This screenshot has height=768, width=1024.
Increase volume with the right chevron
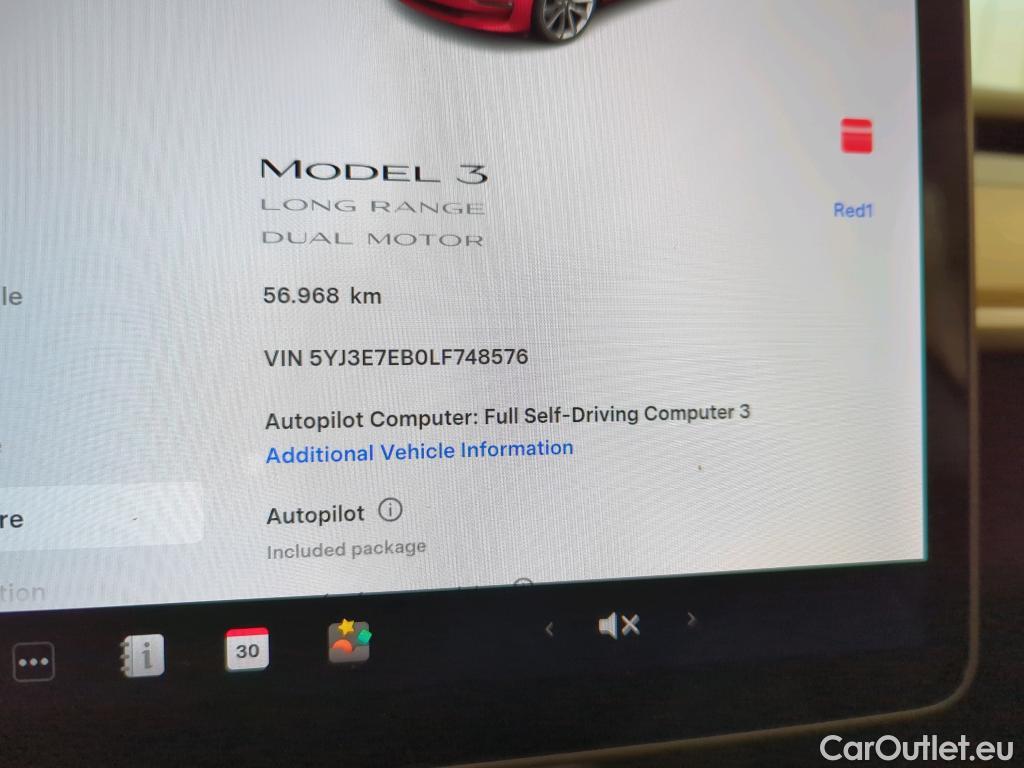691,620
